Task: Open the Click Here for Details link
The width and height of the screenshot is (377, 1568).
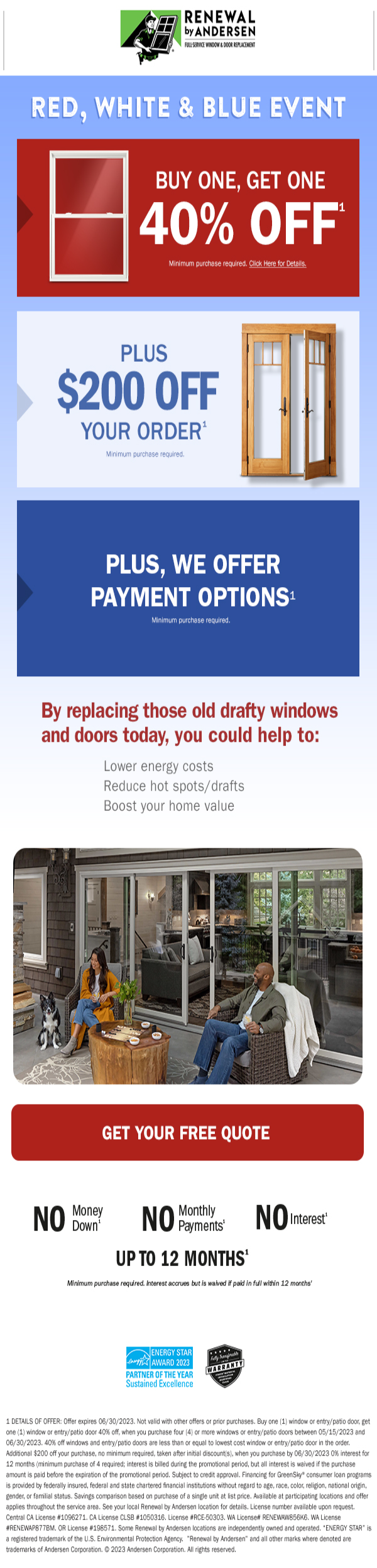Action: 278,264
